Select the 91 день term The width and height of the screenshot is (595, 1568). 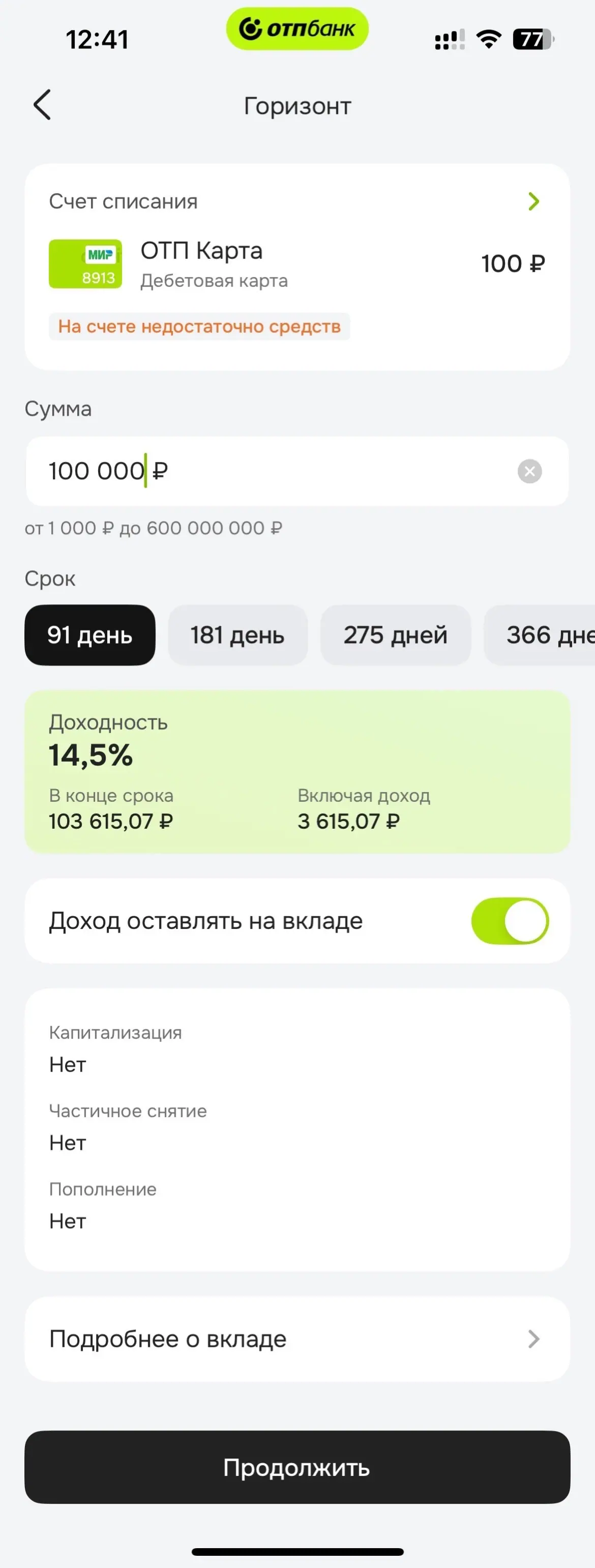pyautogui.click(x=90, y=635)
